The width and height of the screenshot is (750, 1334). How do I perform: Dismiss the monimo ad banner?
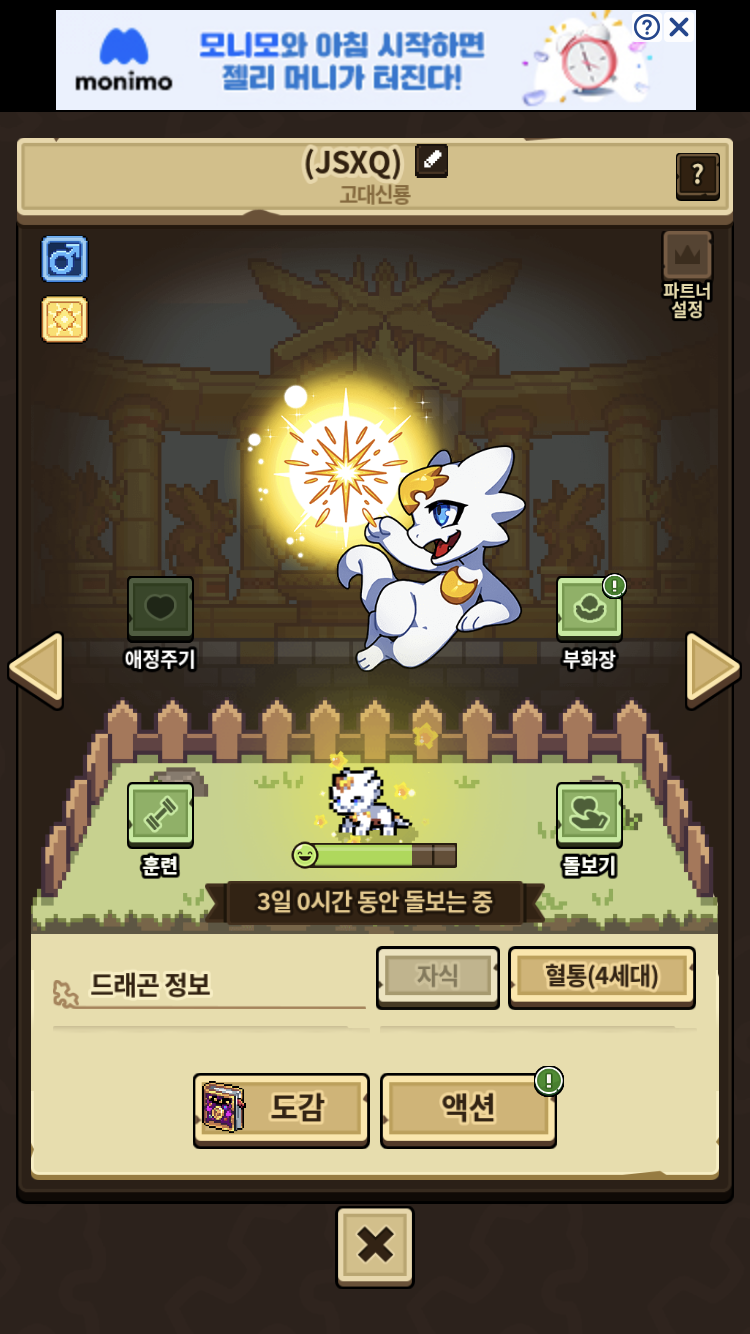coord(680,27)
